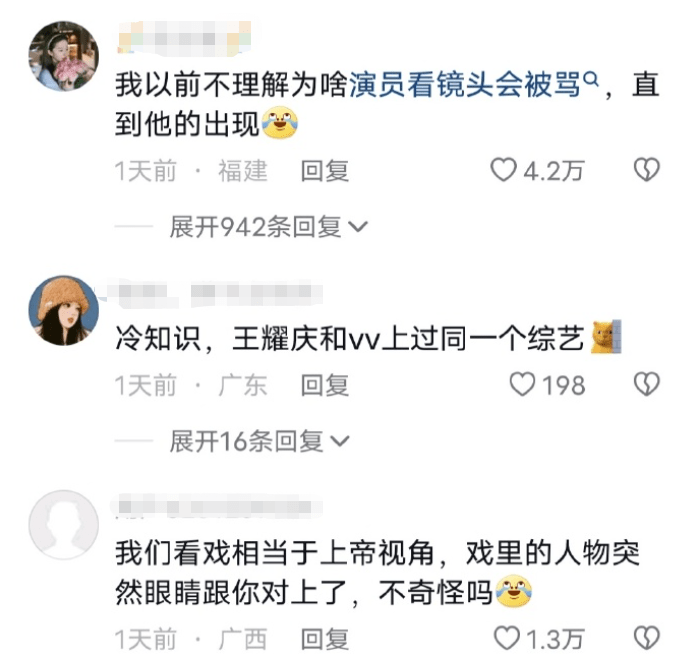Dislike the comment from 福建
Image resolution: width=693 pixels, height=661 pixels.
coord(648,171)
